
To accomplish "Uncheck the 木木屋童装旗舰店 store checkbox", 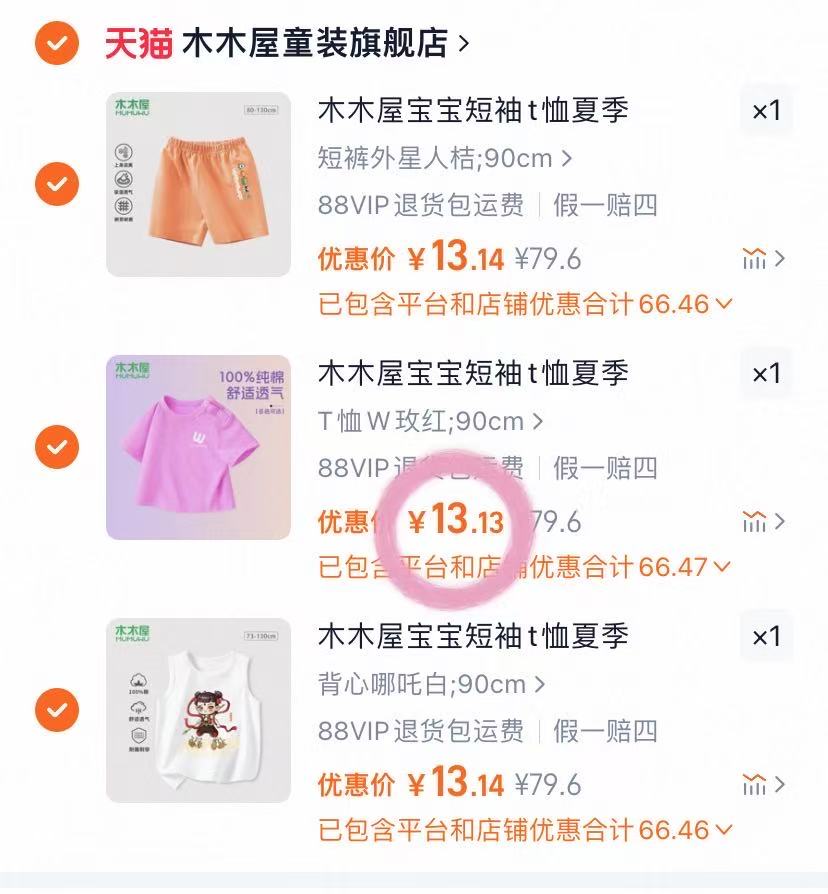I will click(x=56, y=43).
